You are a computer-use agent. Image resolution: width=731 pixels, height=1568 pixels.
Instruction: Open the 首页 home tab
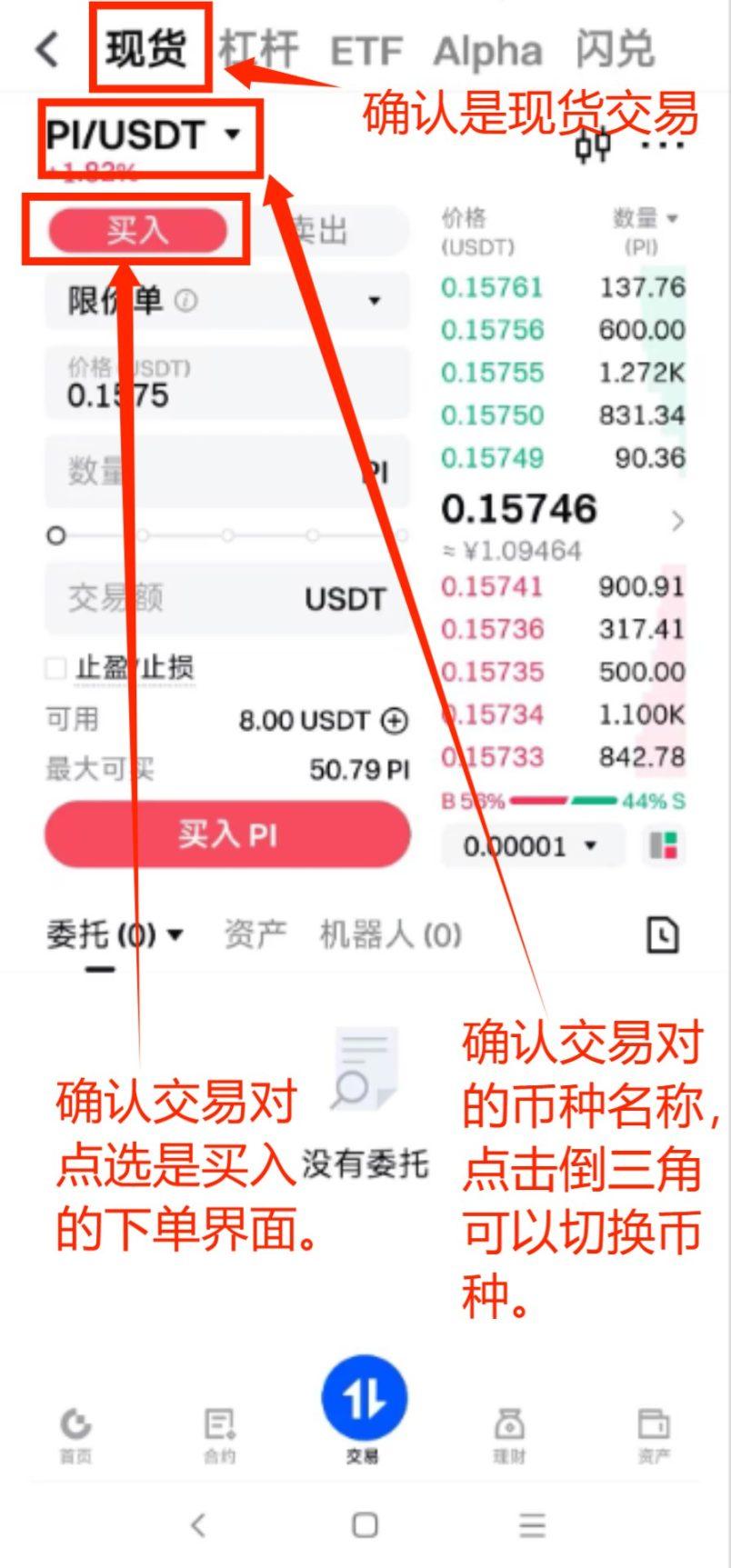click(75, 1434)
